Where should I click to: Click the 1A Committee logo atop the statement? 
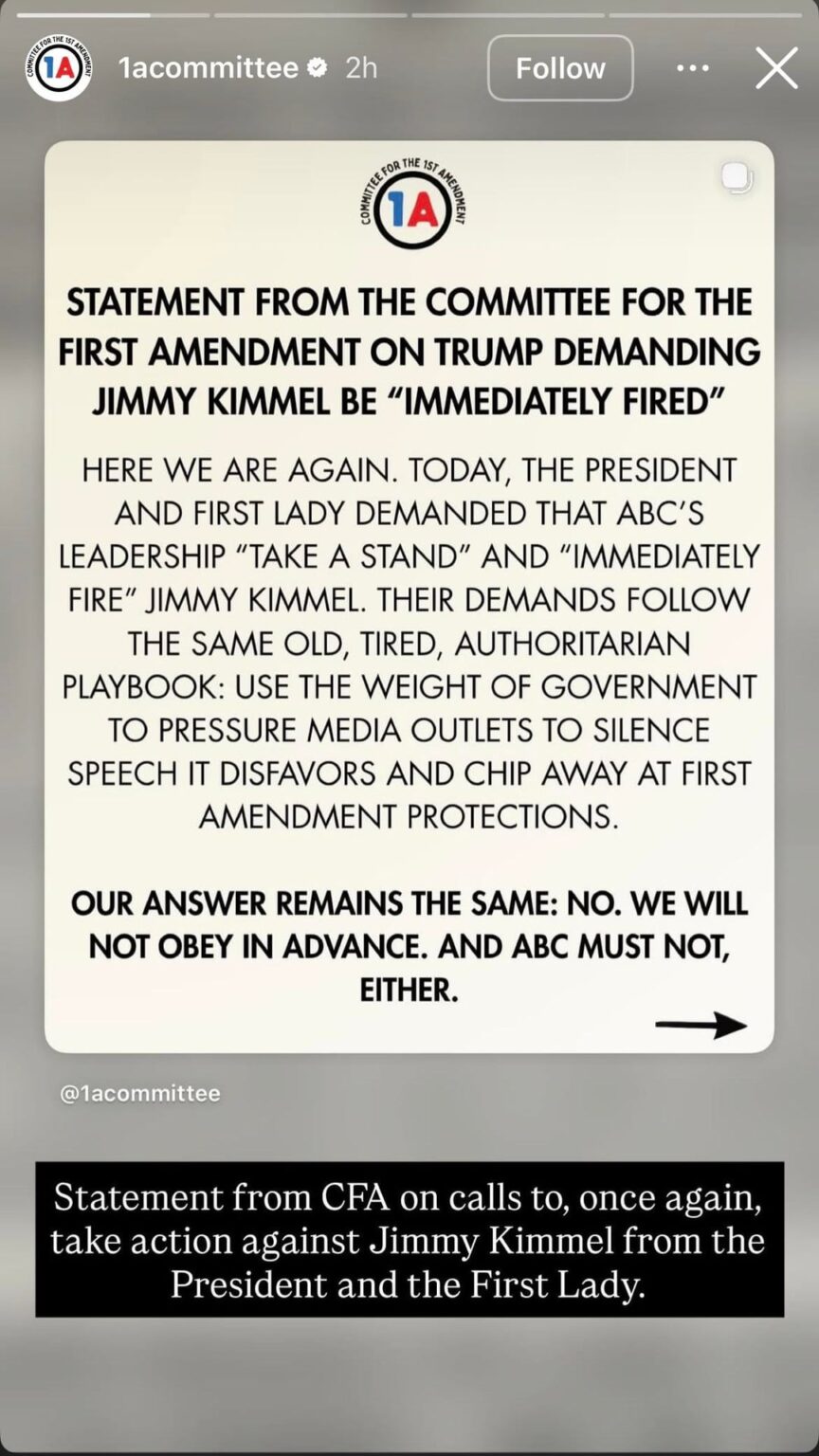(x=412, y=205)
